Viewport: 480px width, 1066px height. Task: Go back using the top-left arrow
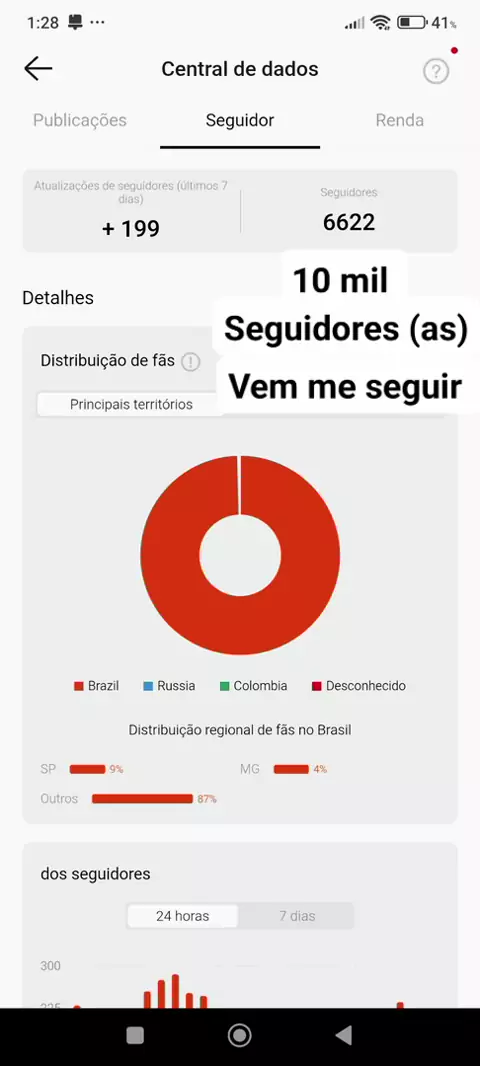(x=38, y=69)
